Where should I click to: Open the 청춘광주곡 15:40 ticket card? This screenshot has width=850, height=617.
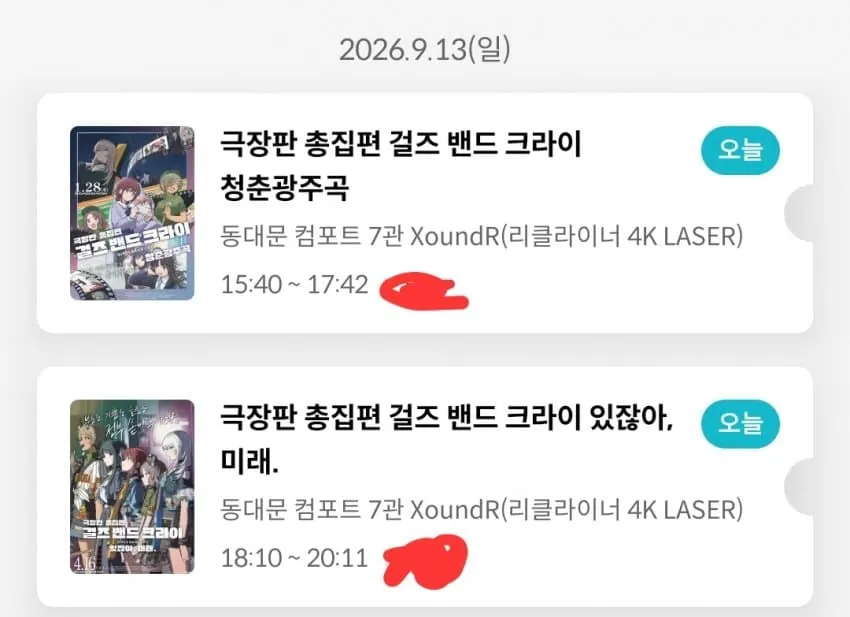[425, 213]
